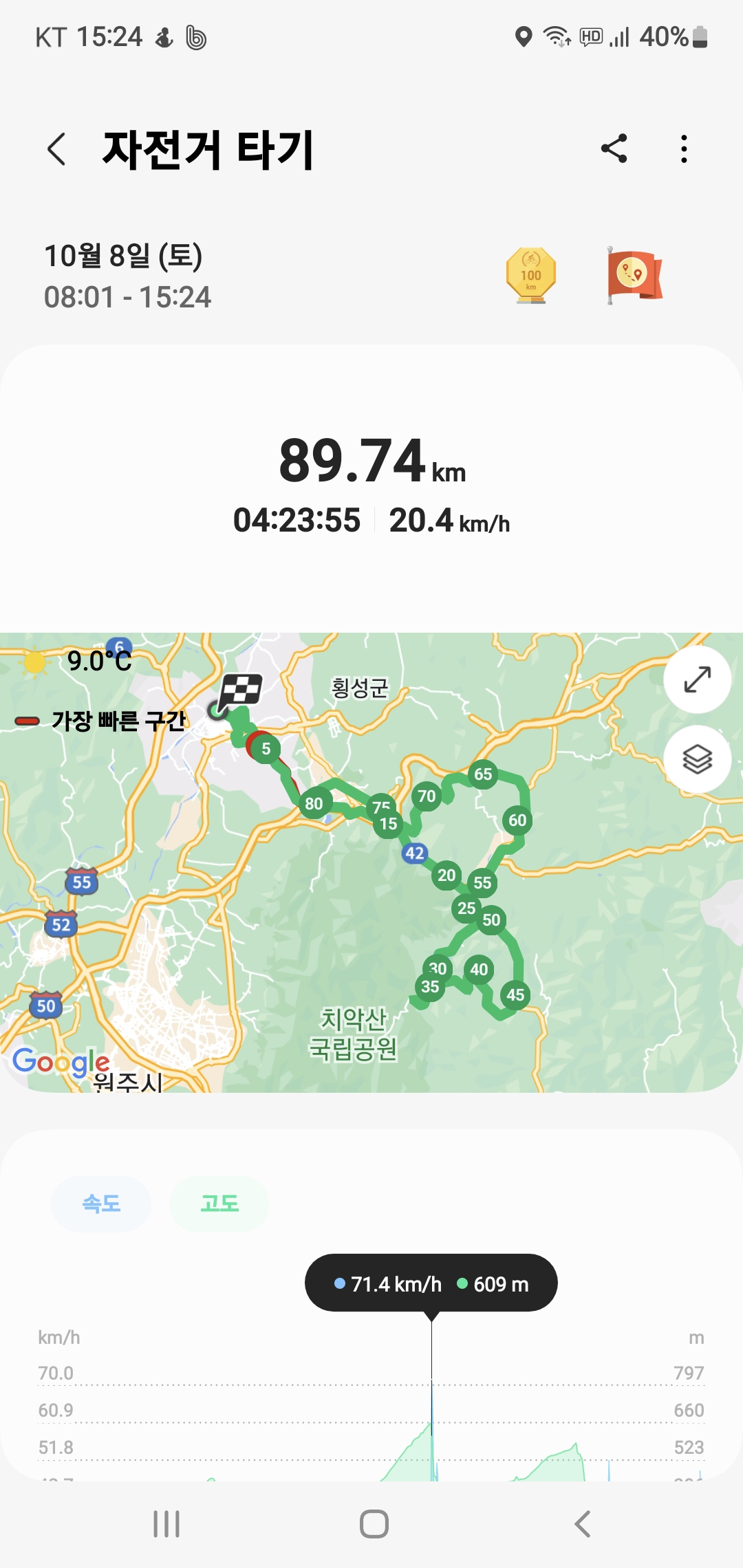
Task: Expand the route map to full screen
Action: click(697, 679)
